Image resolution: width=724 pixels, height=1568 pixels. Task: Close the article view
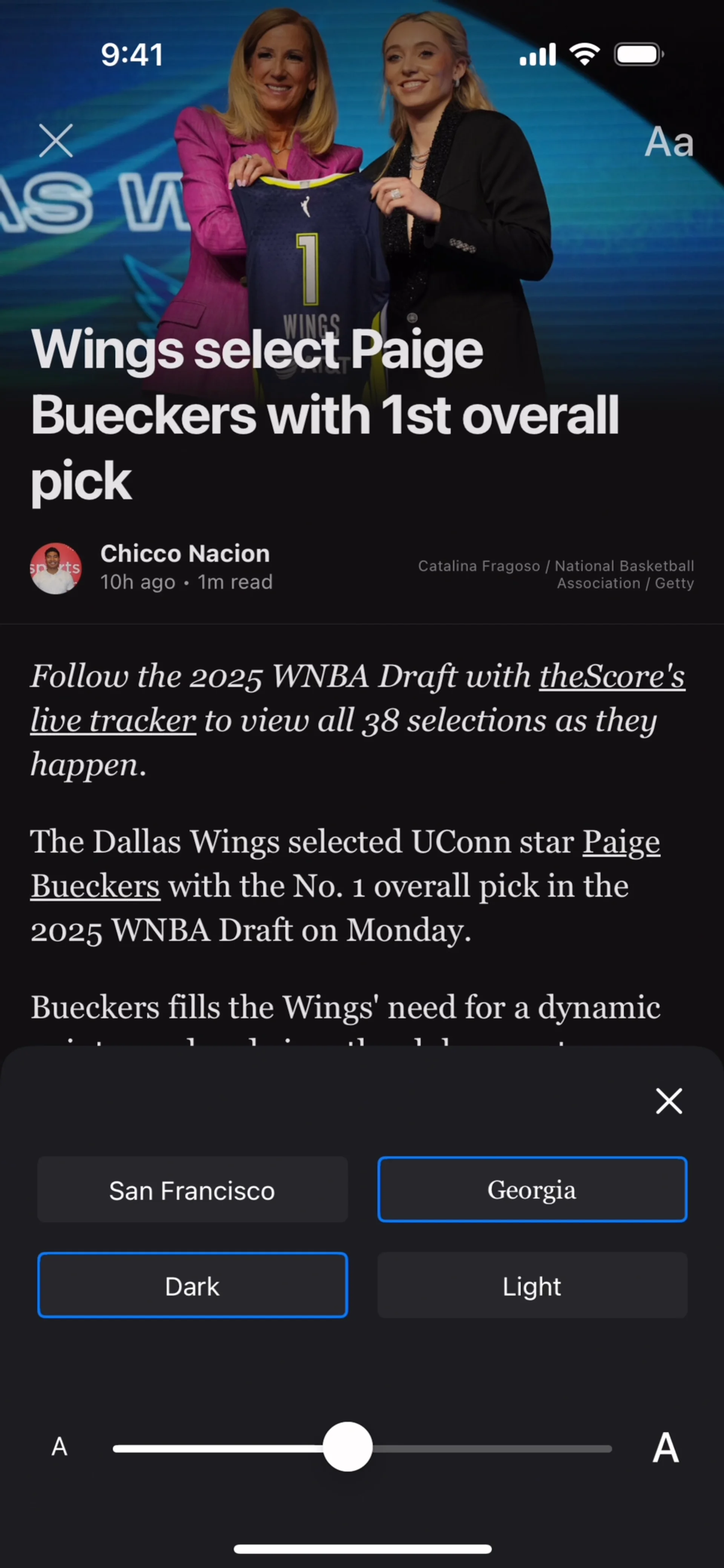pos(56,141)
